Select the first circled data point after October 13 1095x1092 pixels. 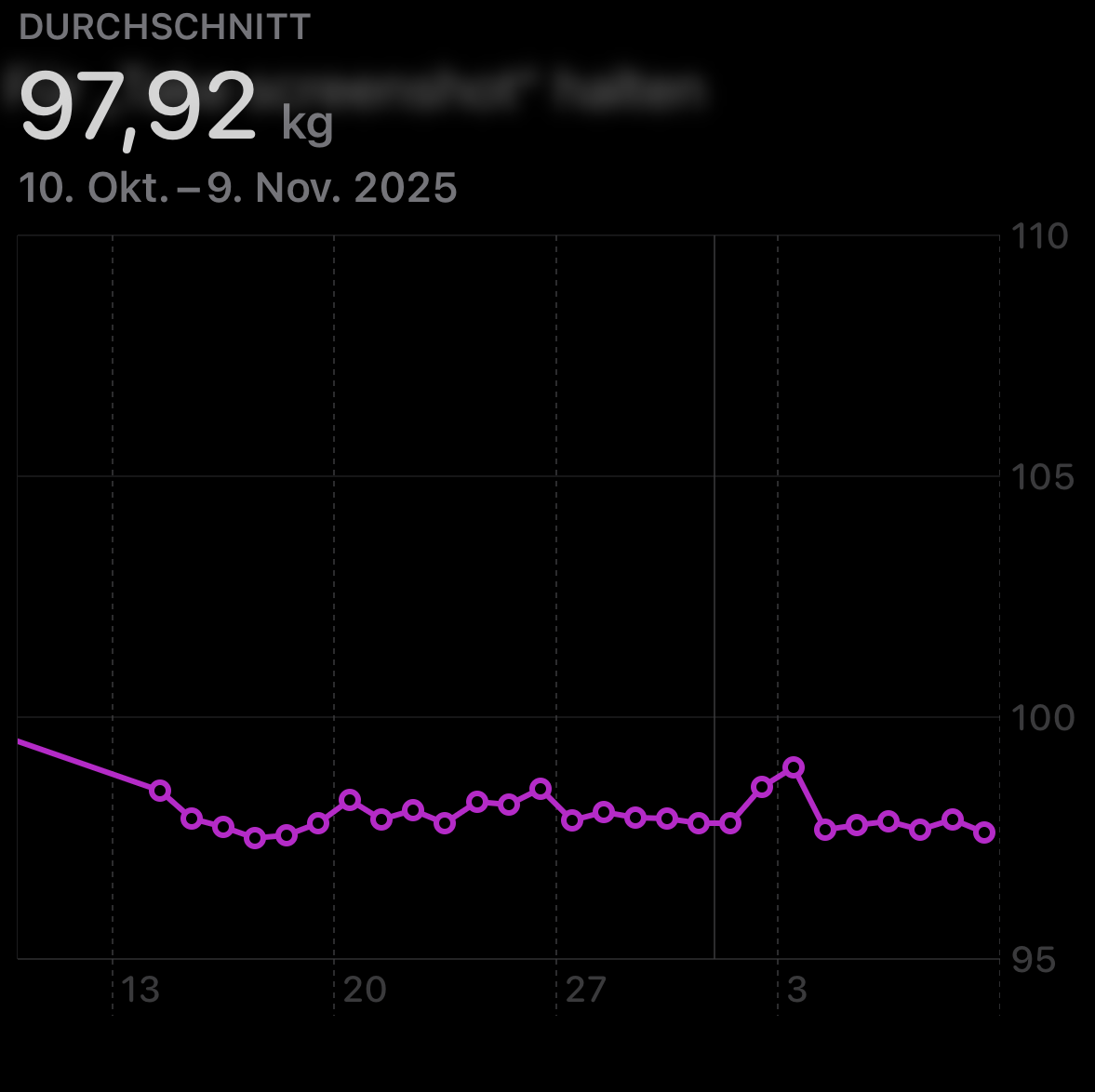[x=160, y=791]
